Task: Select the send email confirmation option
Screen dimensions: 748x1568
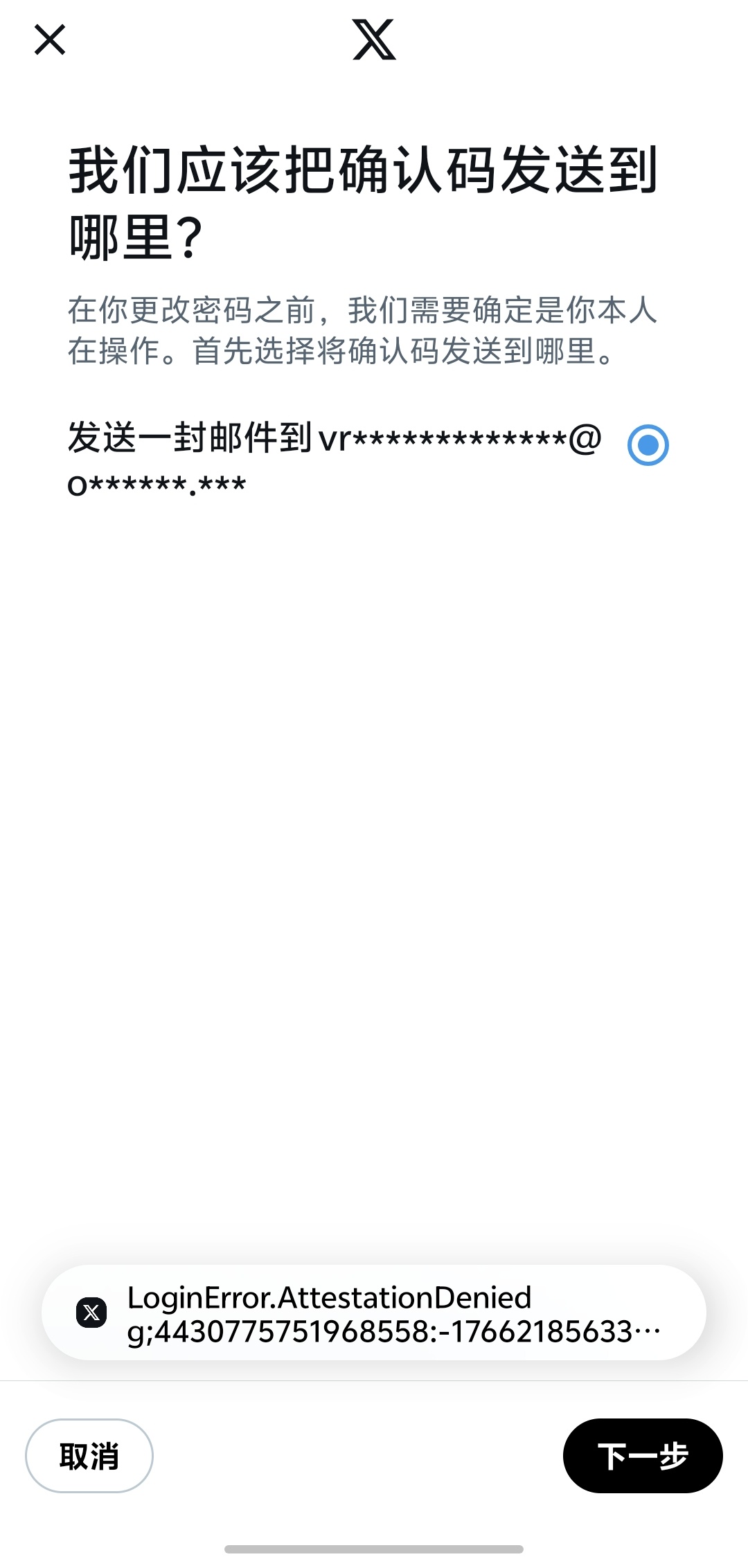Action: click(648, 444)
